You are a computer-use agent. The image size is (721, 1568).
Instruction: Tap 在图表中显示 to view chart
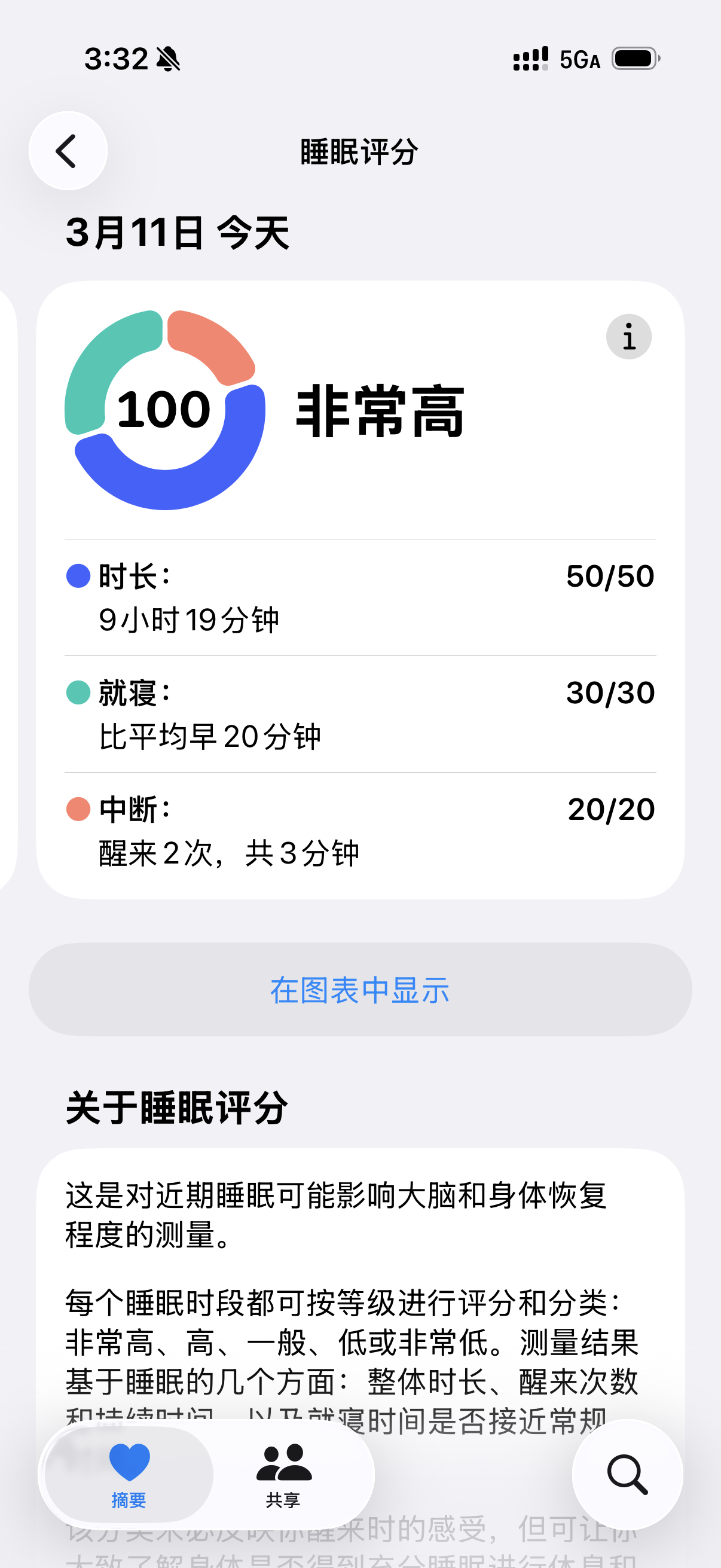[x=360, y=990]
